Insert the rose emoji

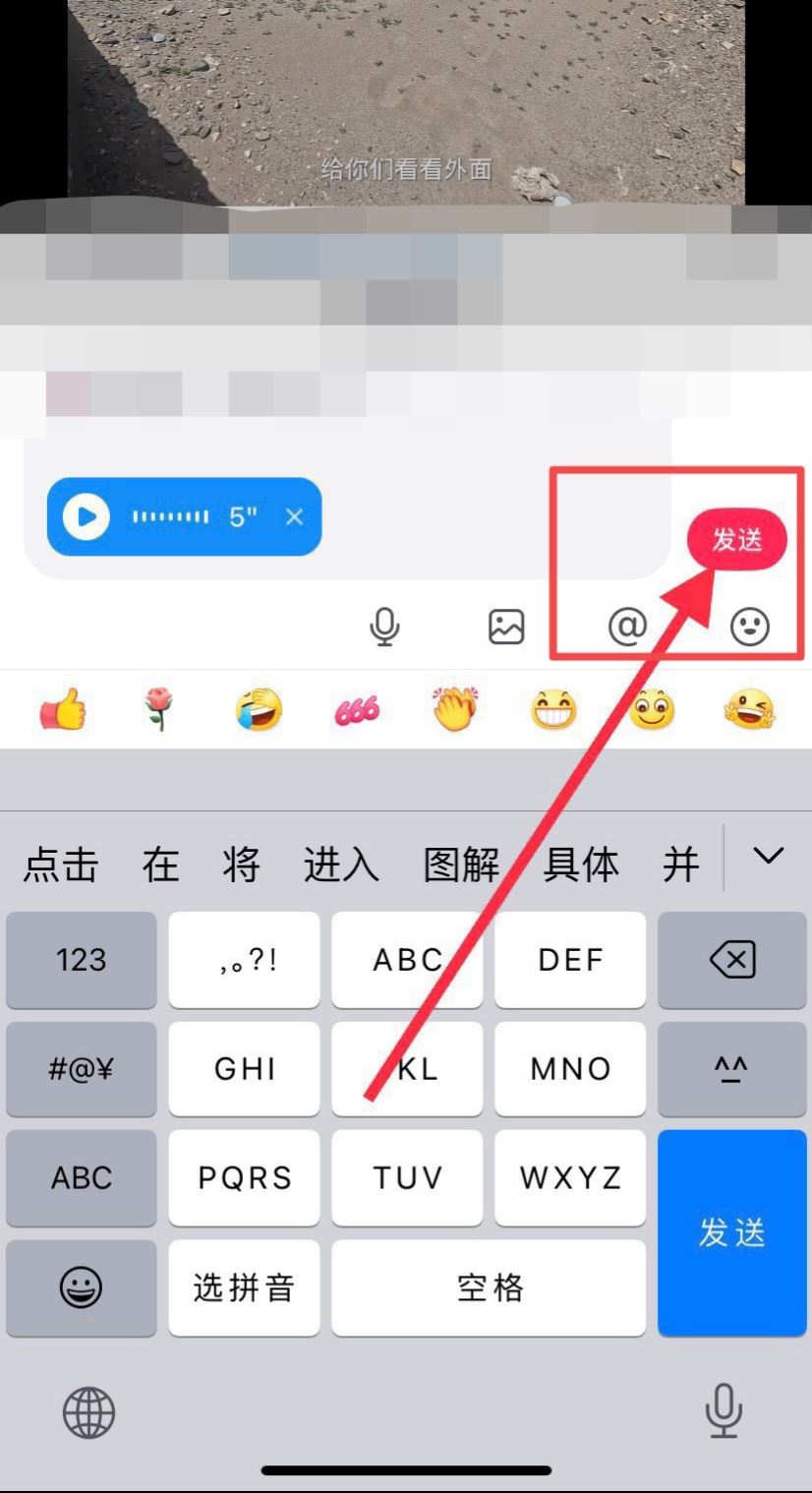coord(160,709)
